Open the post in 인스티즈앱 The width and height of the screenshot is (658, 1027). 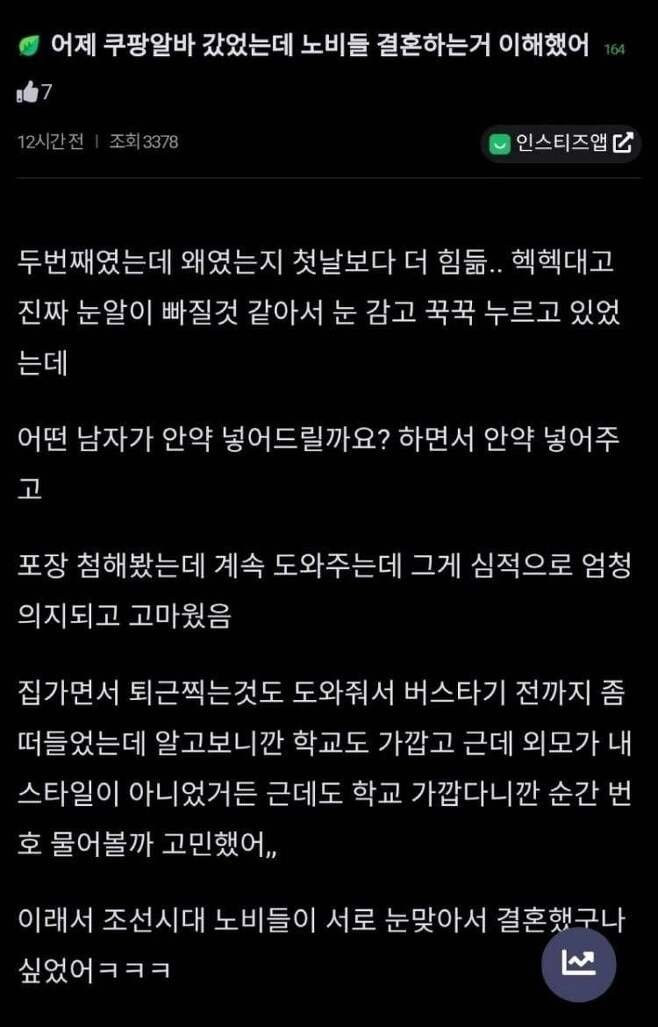561,143
